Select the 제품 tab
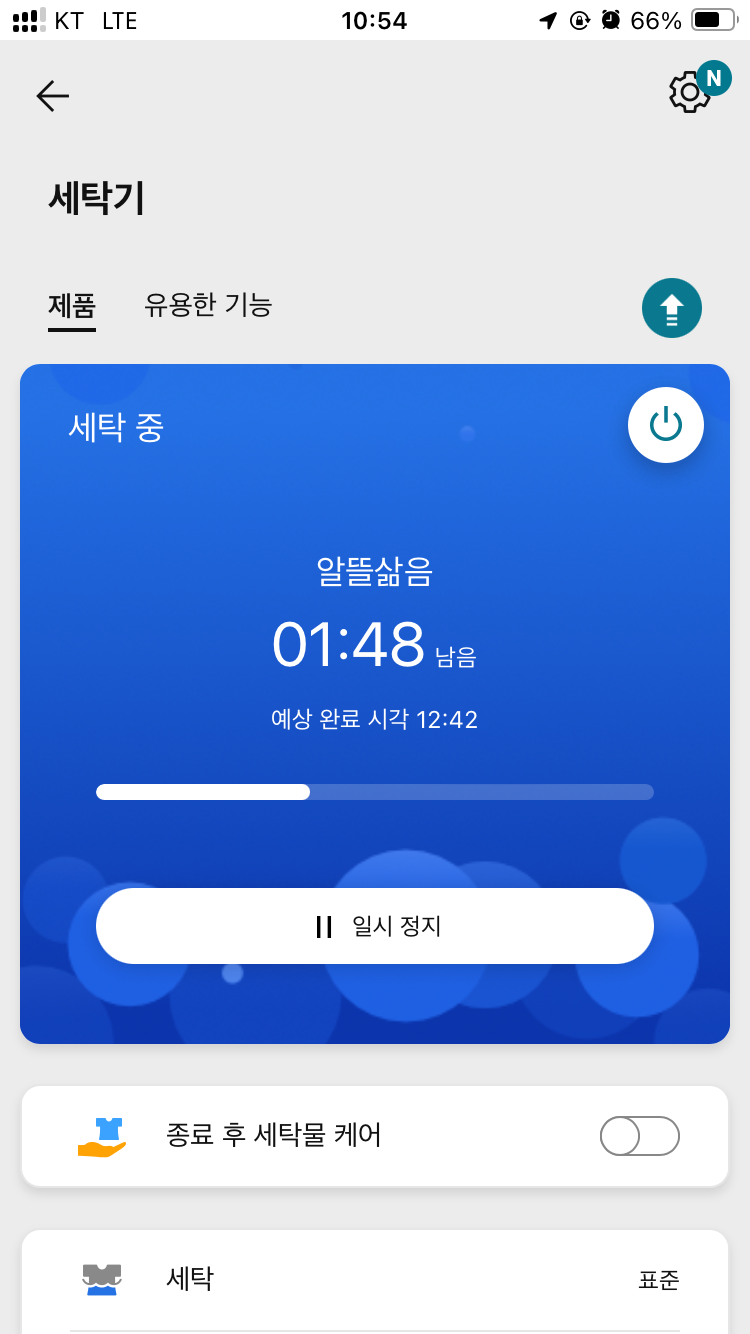The height and width of the screenshot is (1334, 750). (x=72, y=305)
